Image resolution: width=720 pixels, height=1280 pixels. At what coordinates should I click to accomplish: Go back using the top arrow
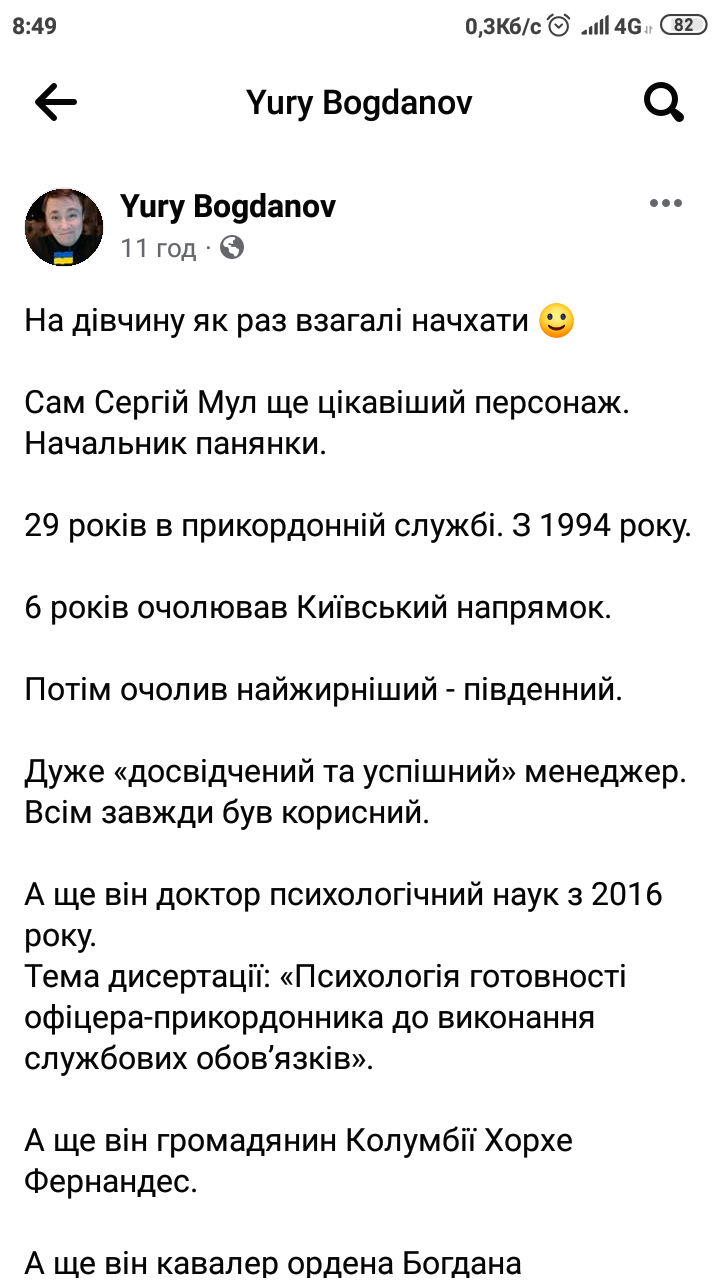[56, 102]
